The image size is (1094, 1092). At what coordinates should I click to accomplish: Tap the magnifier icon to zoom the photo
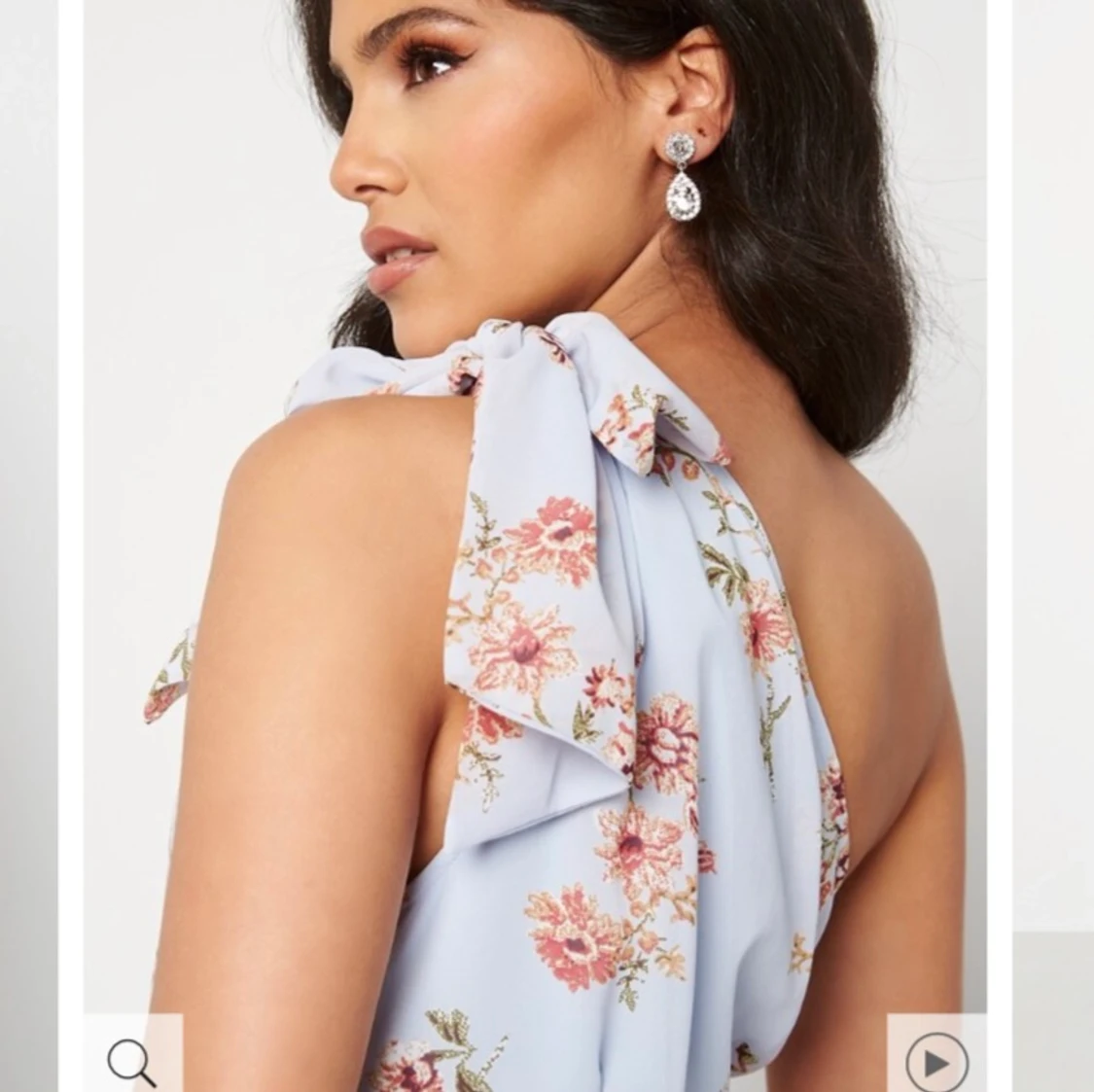132,1060
